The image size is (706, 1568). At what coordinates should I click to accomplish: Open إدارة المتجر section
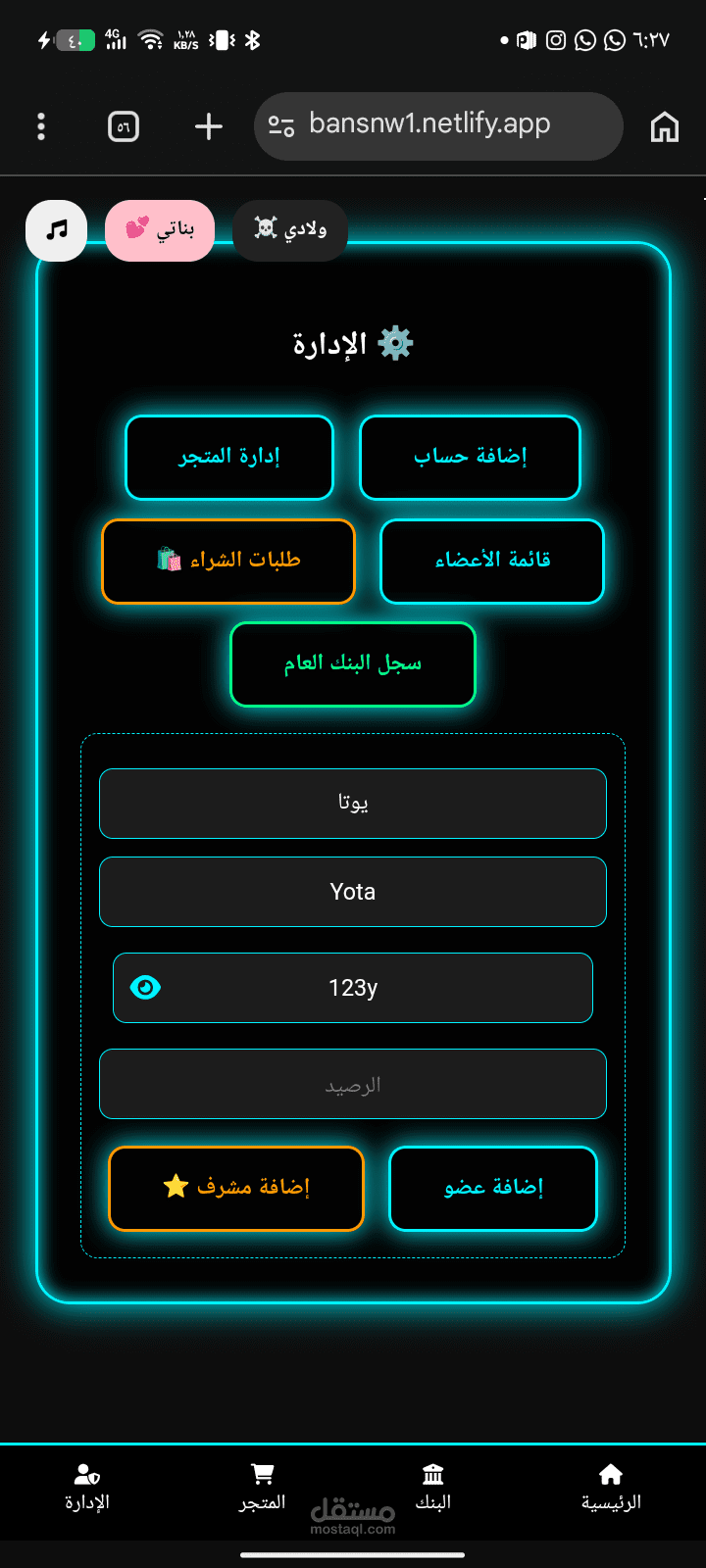coord(229,458)
